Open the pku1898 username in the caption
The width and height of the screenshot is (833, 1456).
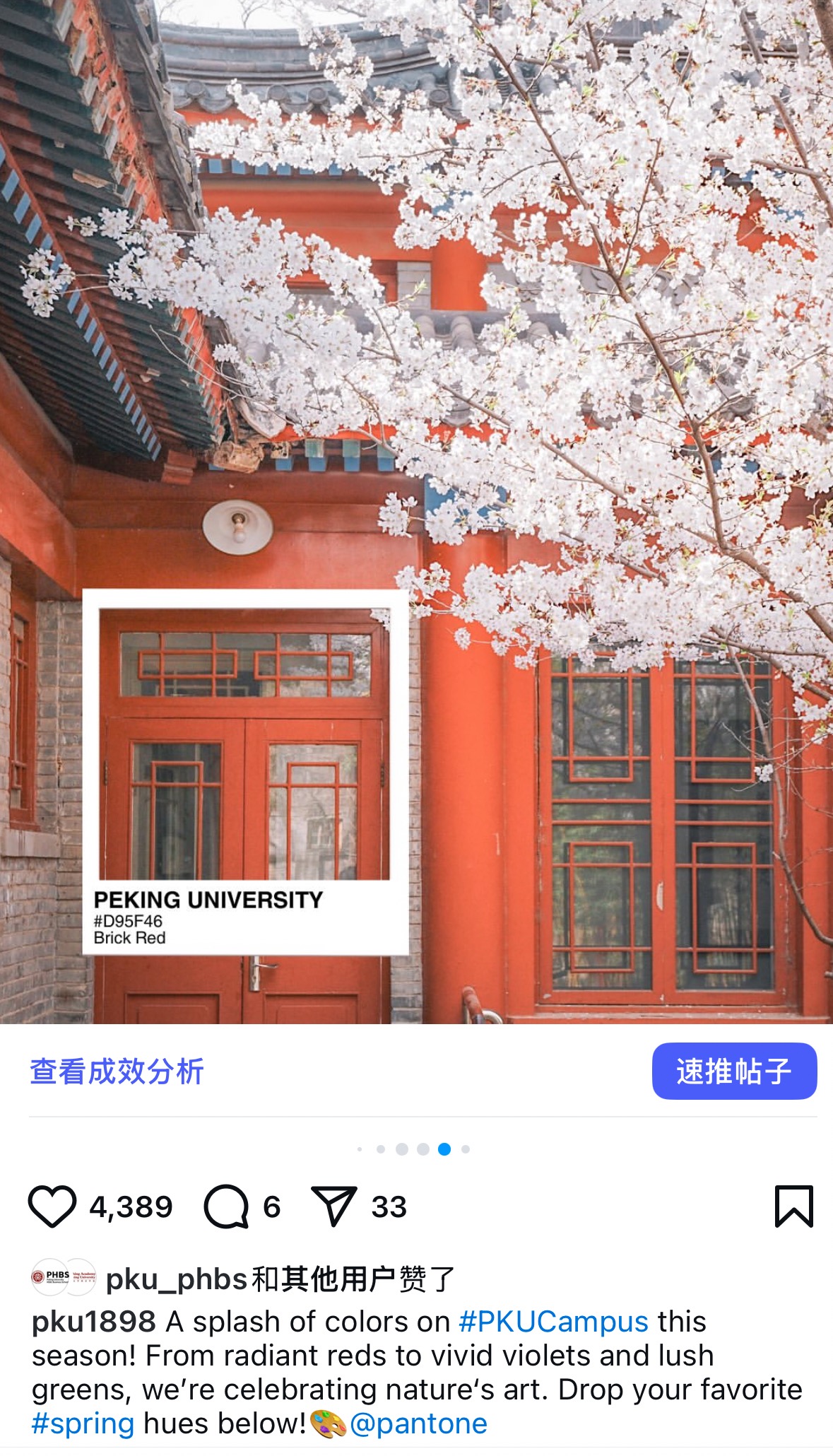pos(93,1322)
